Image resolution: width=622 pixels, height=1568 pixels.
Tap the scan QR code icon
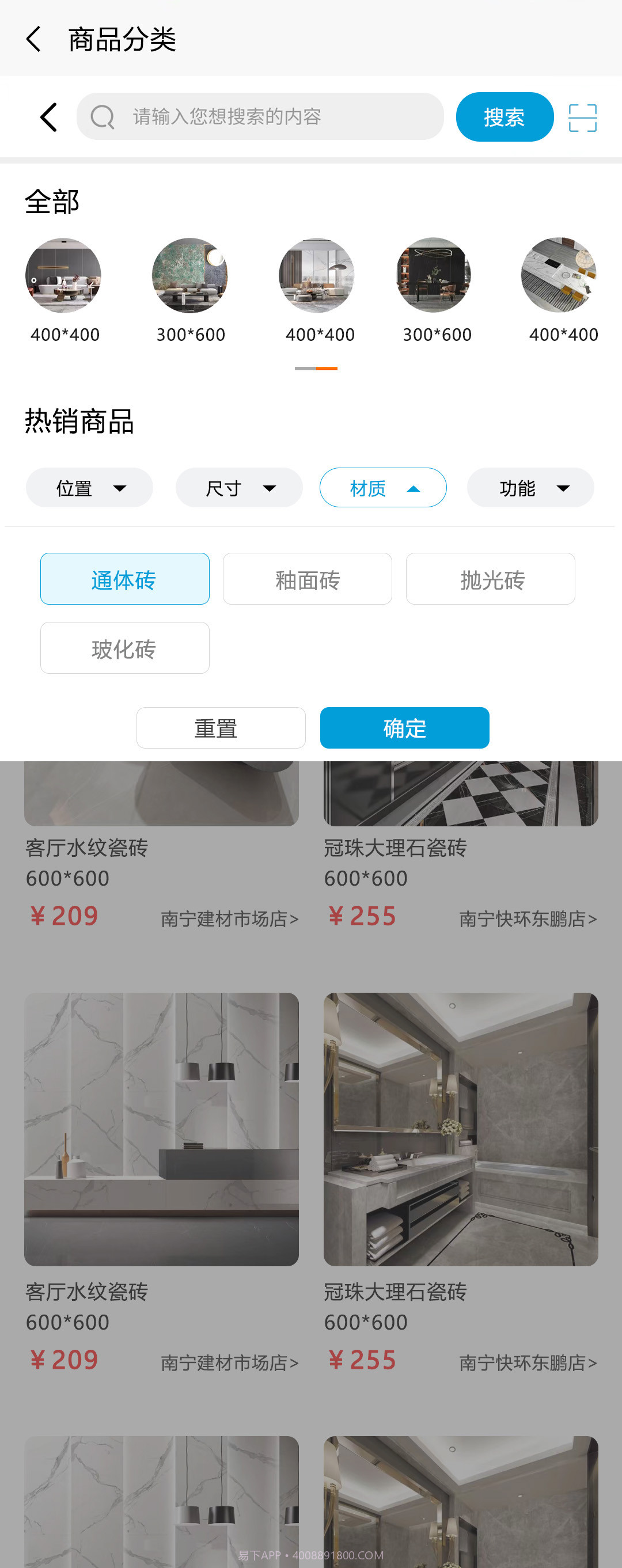[582, 117]
